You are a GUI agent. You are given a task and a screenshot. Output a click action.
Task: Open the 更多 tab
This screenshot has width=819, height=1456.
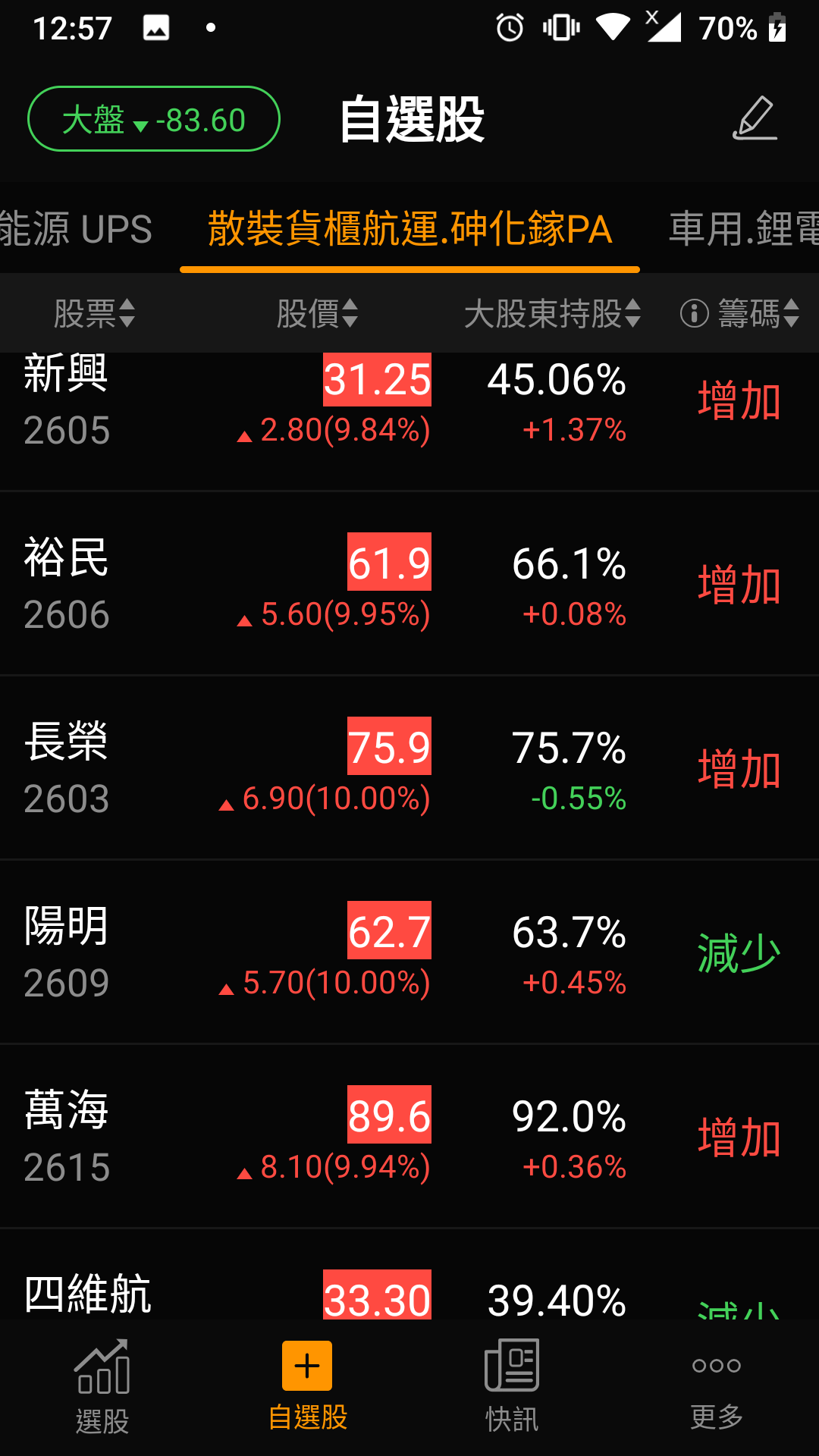coord(717,1386)
